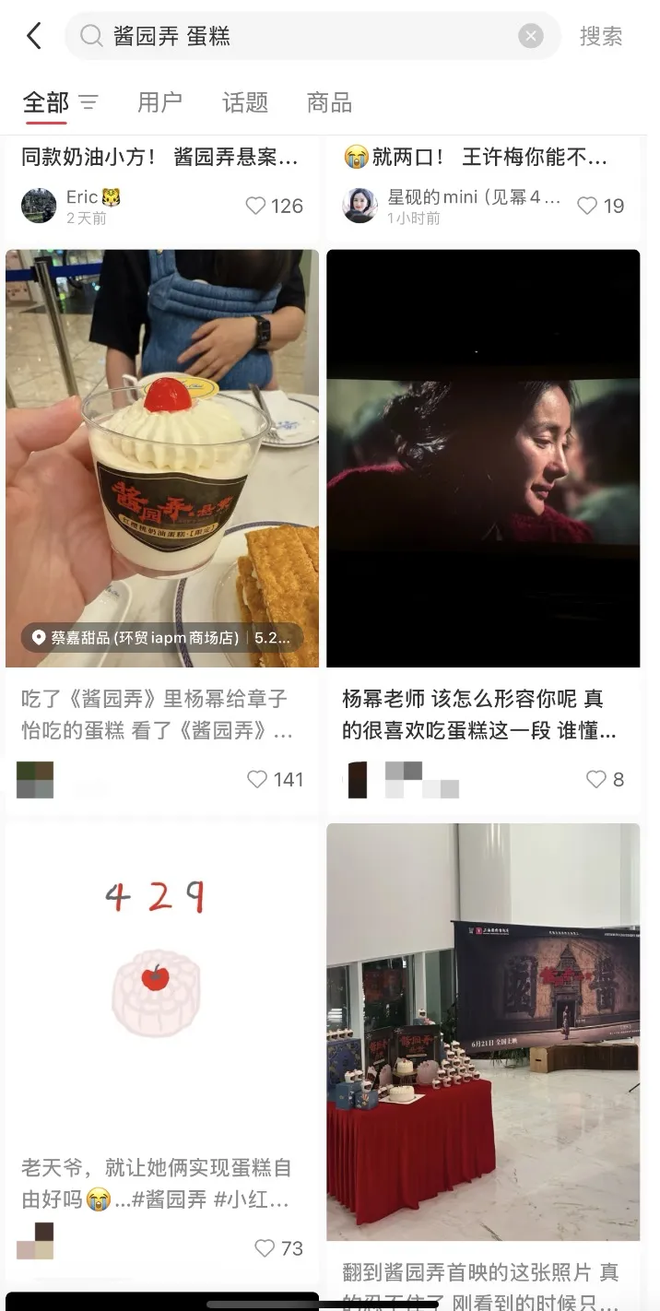Like the 杨幂老师 post with 8 likes

point(597,779)
